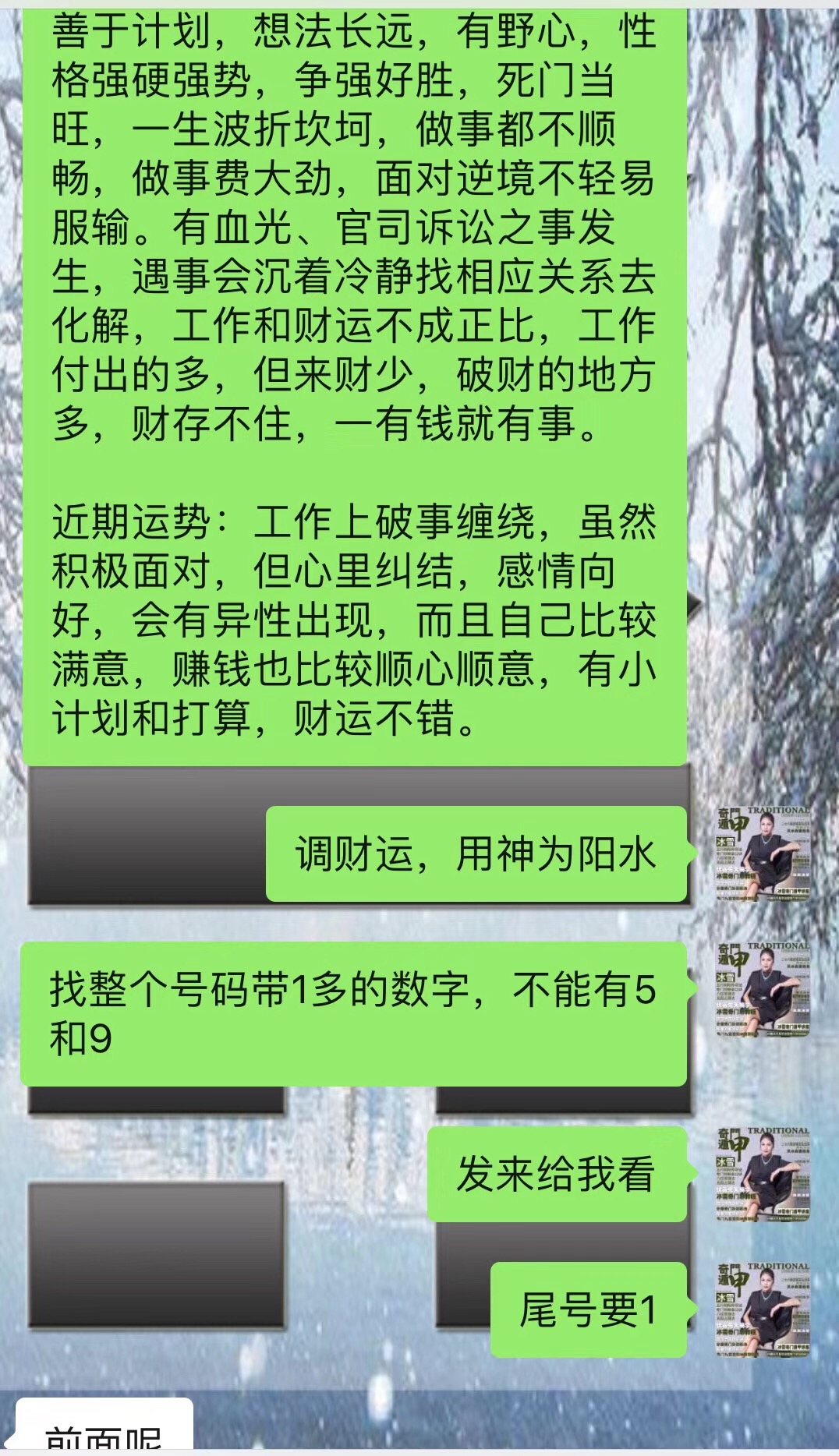839x1456 pixels.
Task: Tap avatar next to 找整个号码带1多的数字 message
Action: pyautogui.click(x=763, y=989)
